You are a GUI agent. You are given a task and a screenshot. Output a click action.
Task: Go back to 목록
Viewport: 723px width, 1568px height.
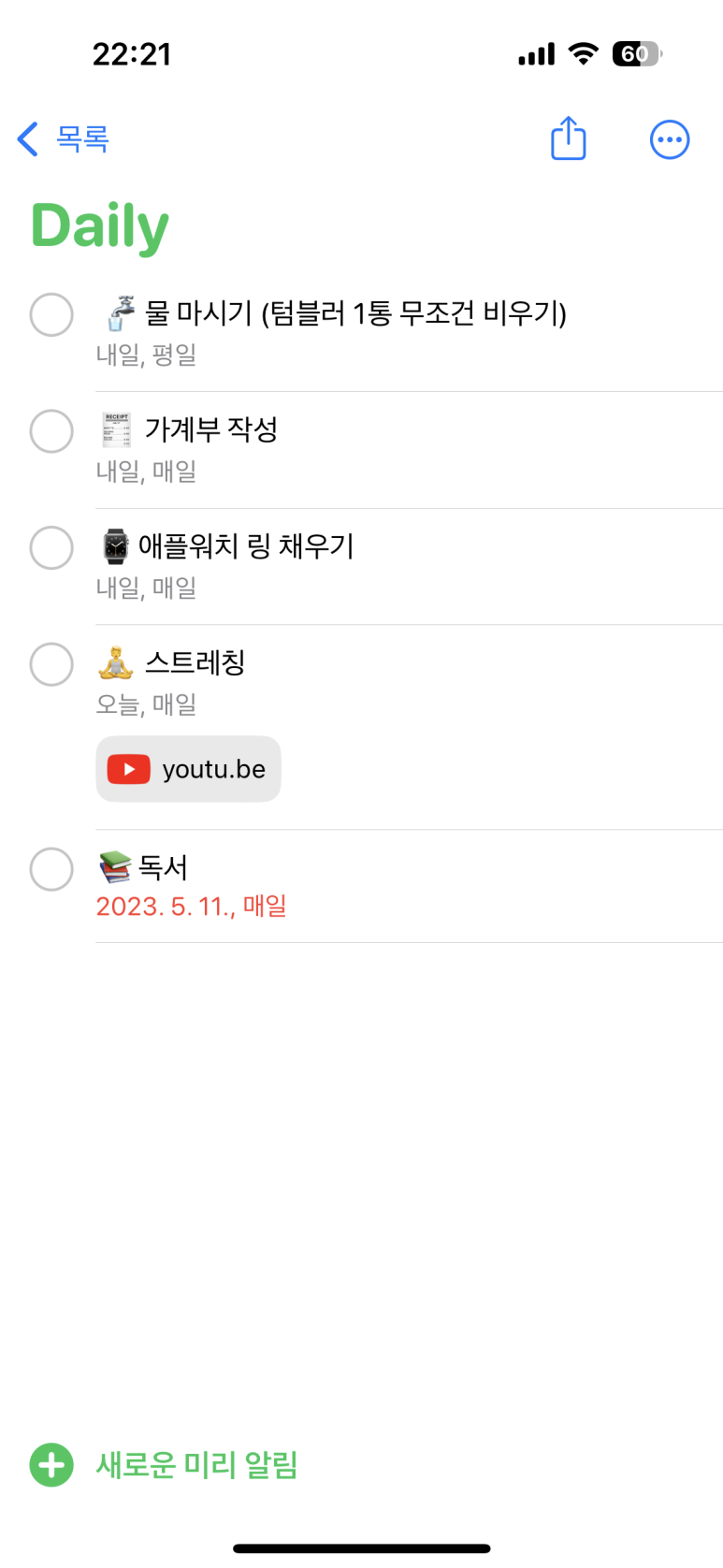[64, 139]
